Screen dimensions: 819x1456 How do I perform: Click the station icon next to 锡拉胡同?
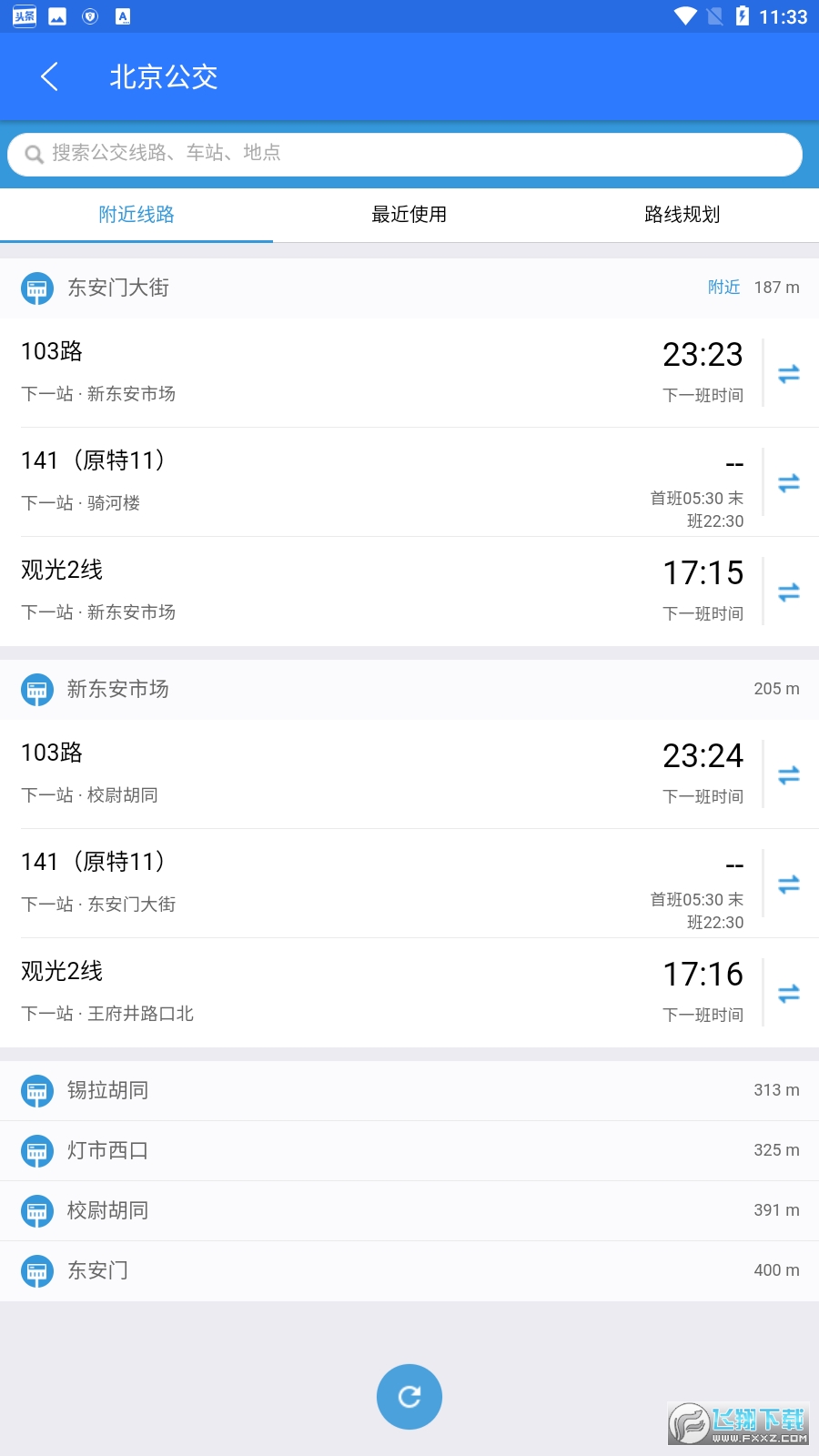click(x=37, y=1090)
